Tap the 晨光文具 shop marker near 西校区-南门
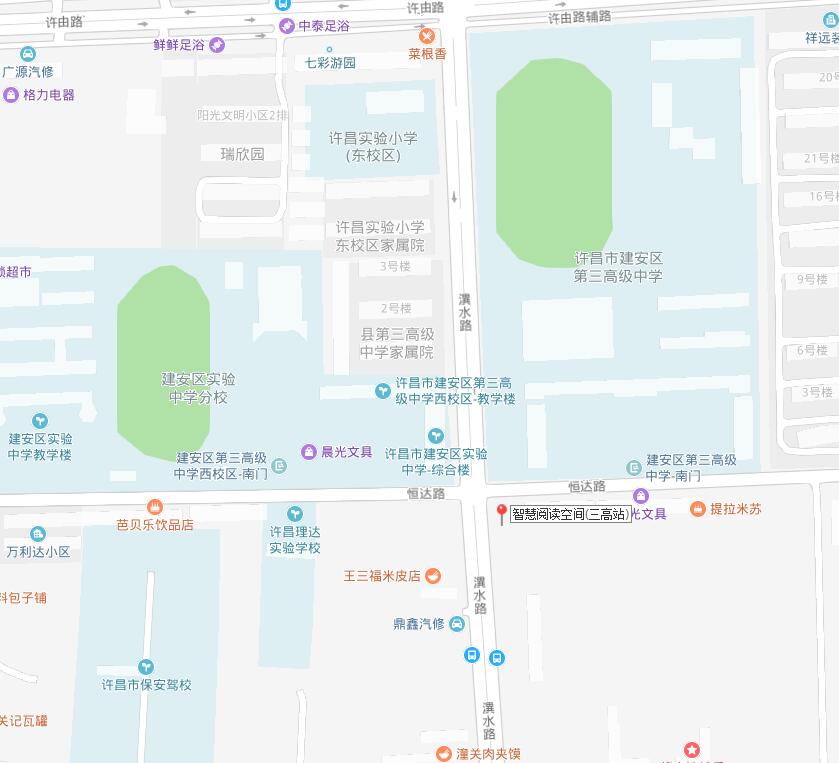The height and width of the screenshot is (763, 839). click(x=310, y=452)
